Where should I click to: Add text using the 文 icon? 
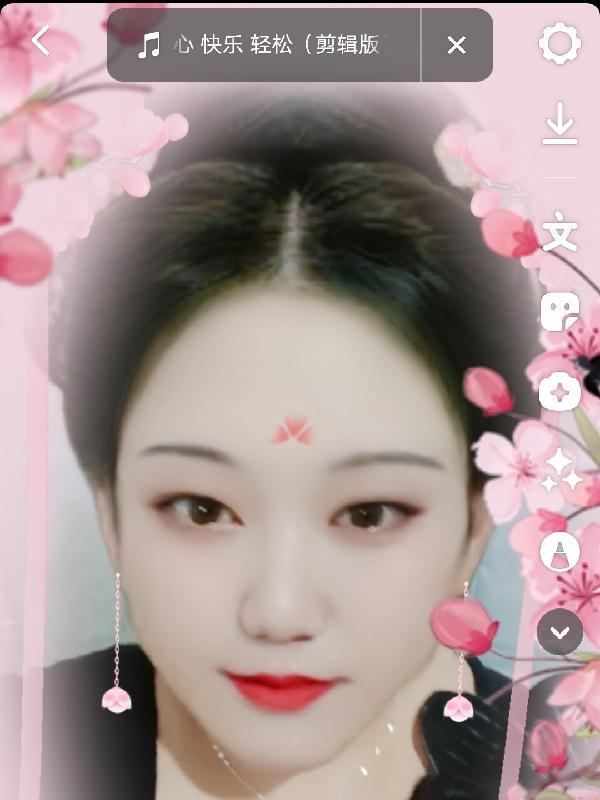point(560,234)
